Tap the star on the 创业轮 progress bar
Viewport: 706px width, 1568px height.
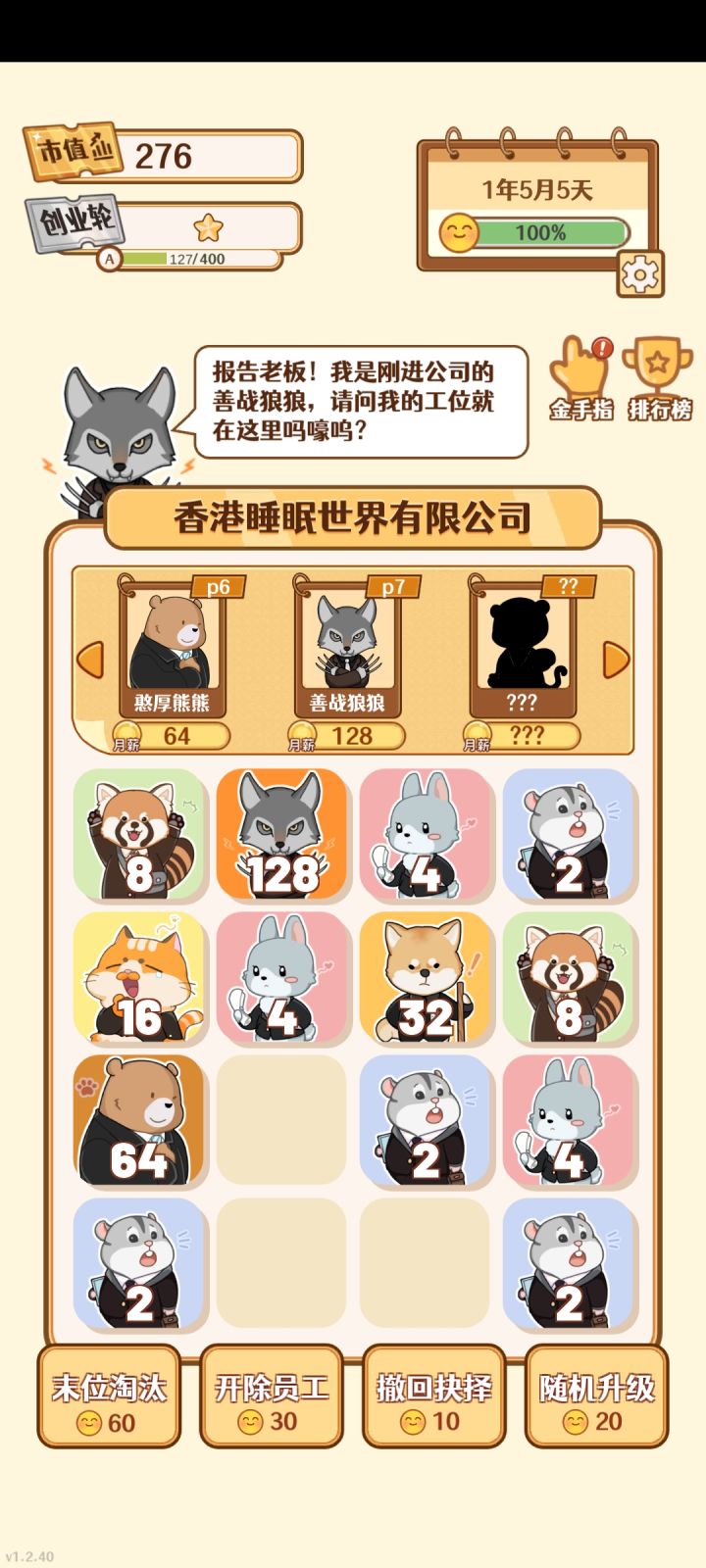pyautogui.click(x=206, y=227)
